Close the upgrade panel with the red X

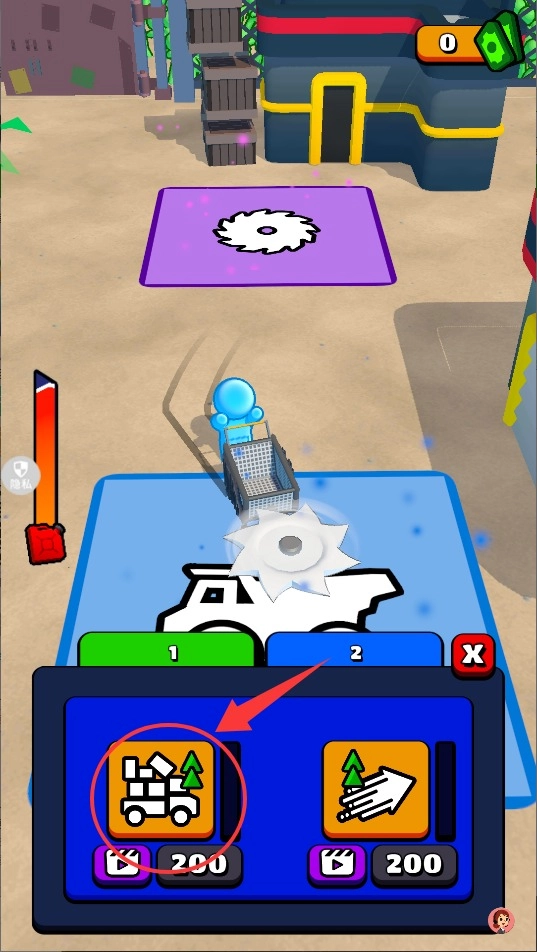click(473, 654)
